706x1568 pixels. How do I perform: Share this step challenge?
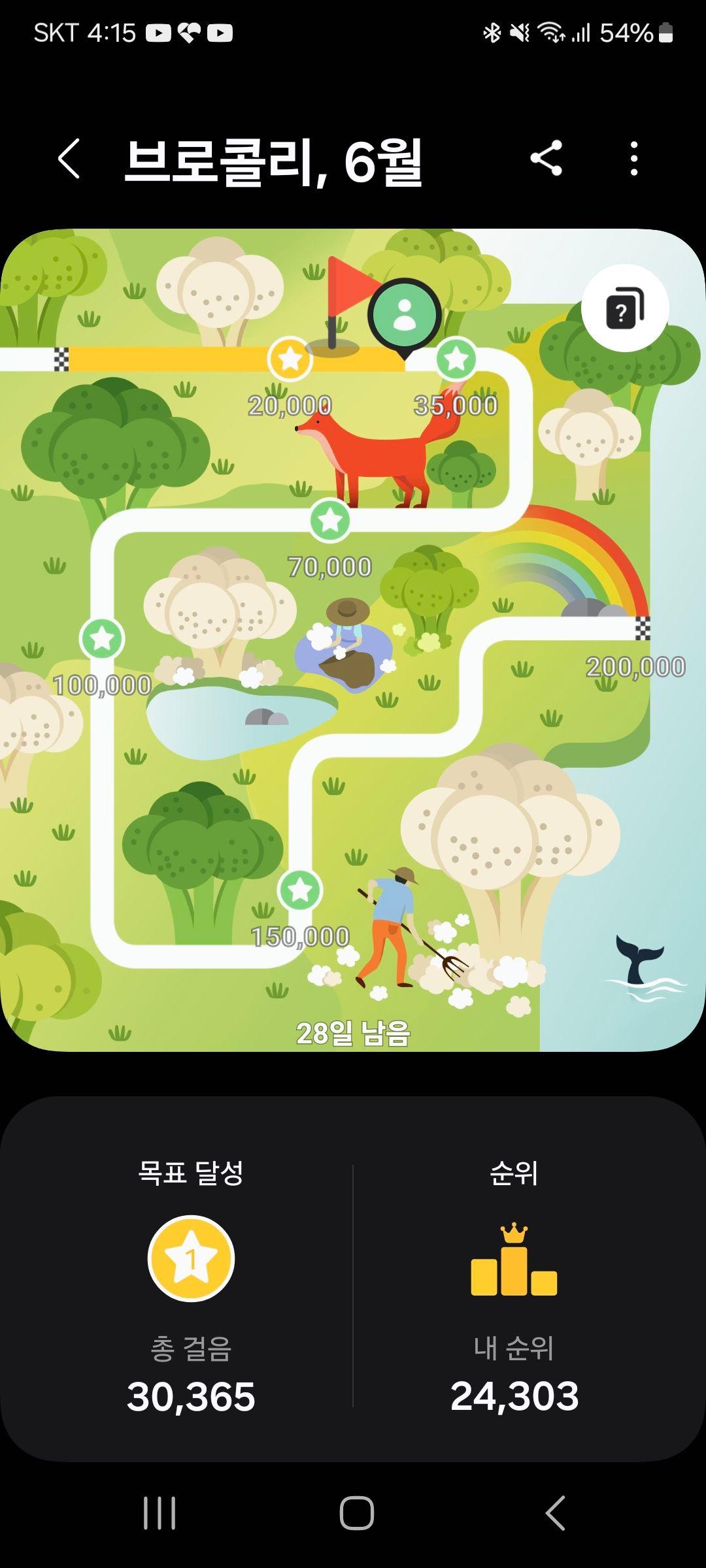546,158
